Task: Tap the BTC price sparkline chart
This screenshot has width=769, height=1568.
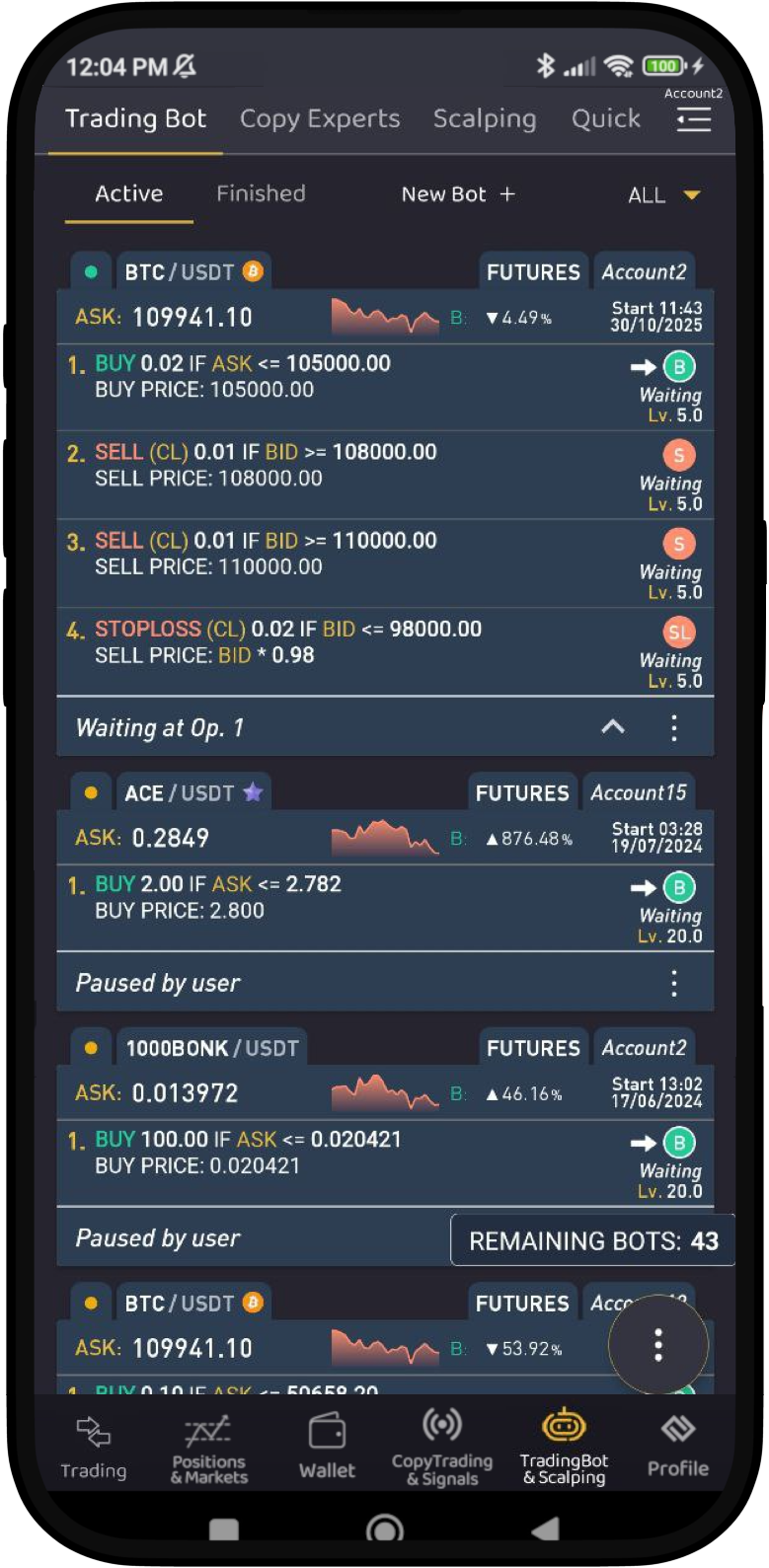Action: (383, 314)
